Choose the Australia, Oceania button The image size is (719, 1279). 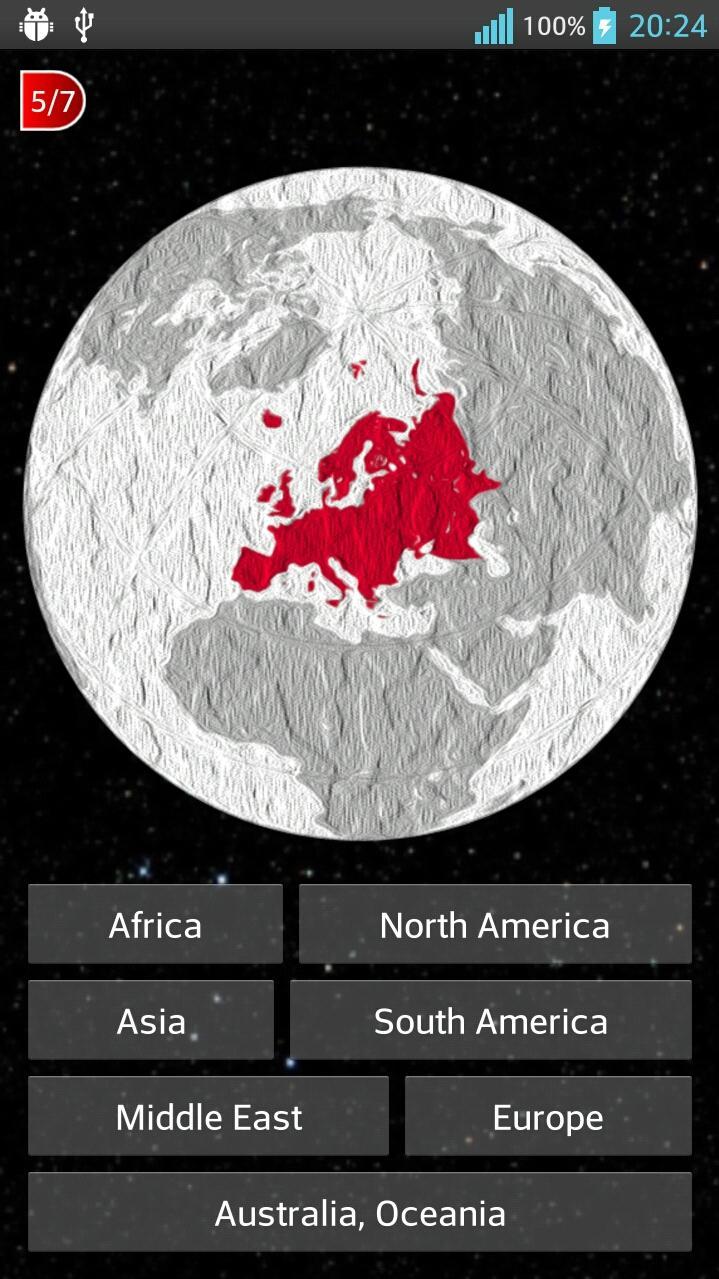pos(360,1212)
